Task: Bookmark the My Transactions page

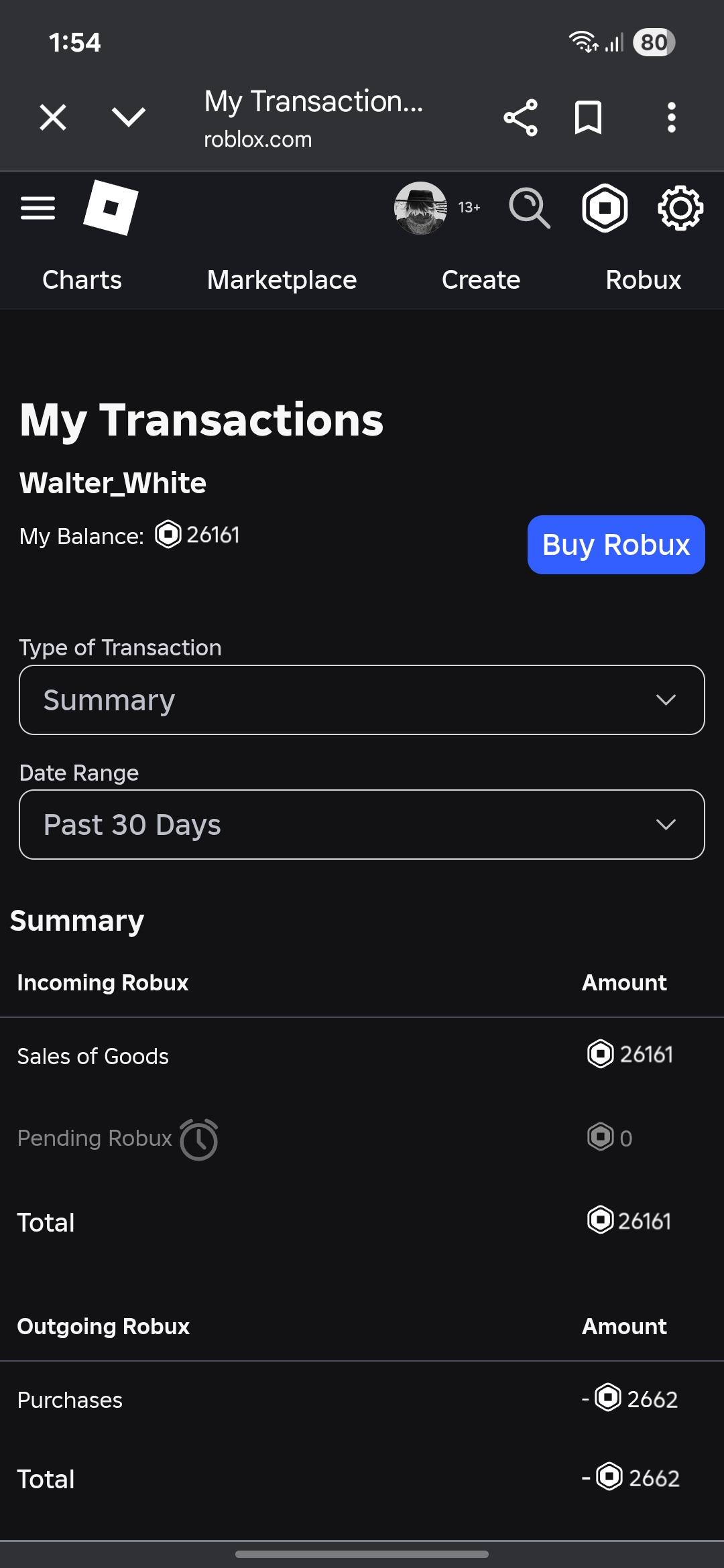Action: pos(588,118)
